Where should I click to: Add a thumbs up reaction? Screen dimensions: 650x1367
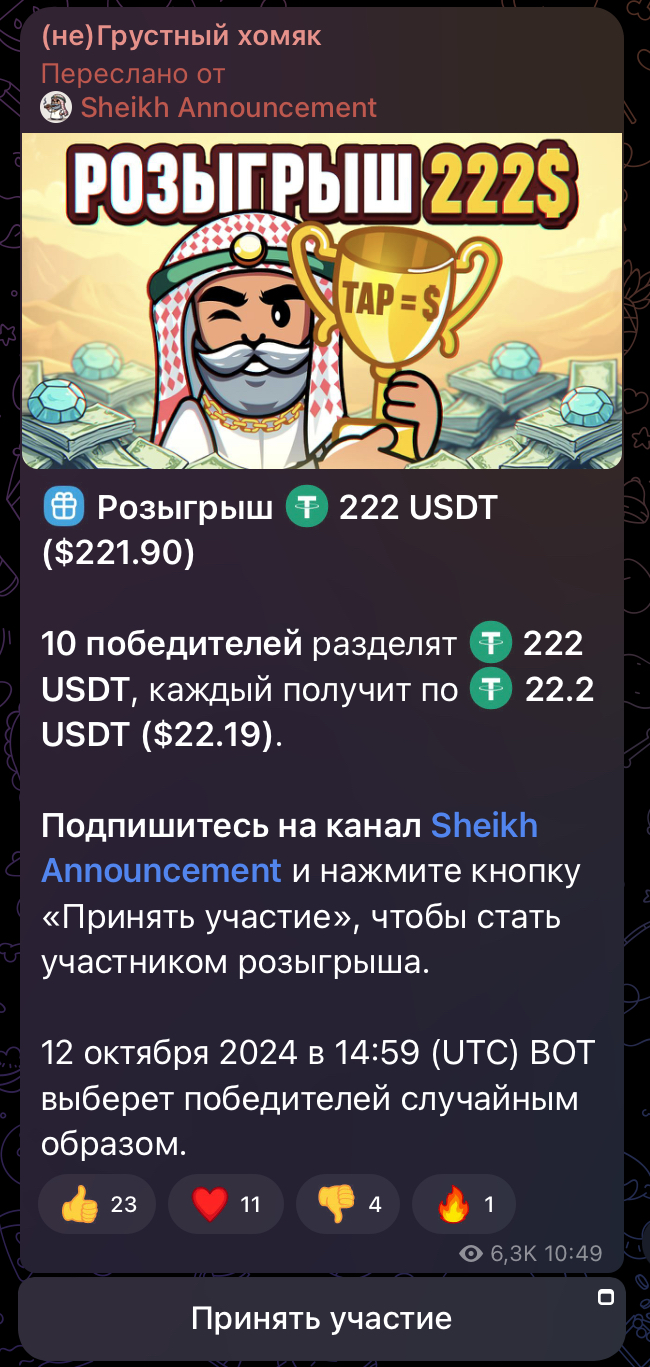click(x=97, y=1205)
